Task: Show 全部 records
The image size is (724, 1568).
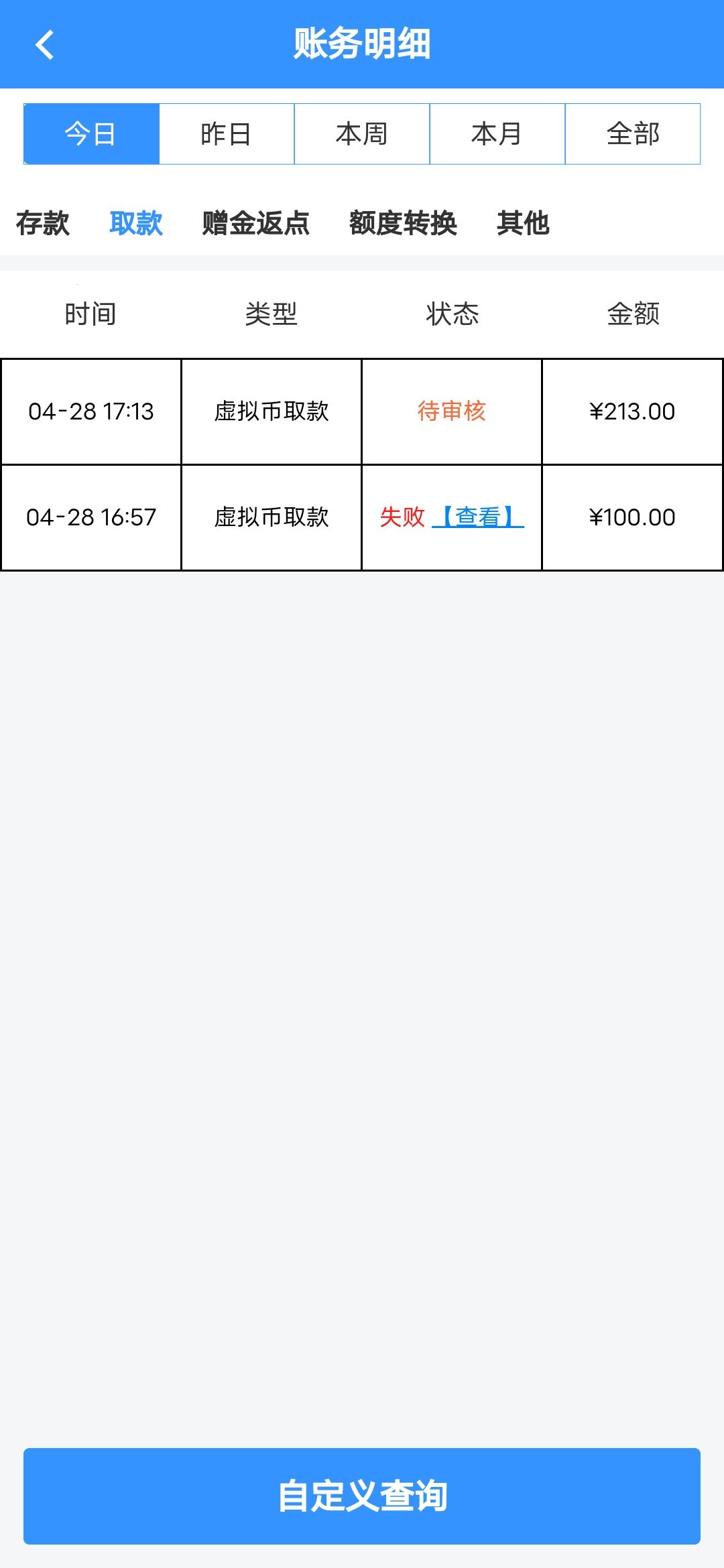Action: point(633,134)
